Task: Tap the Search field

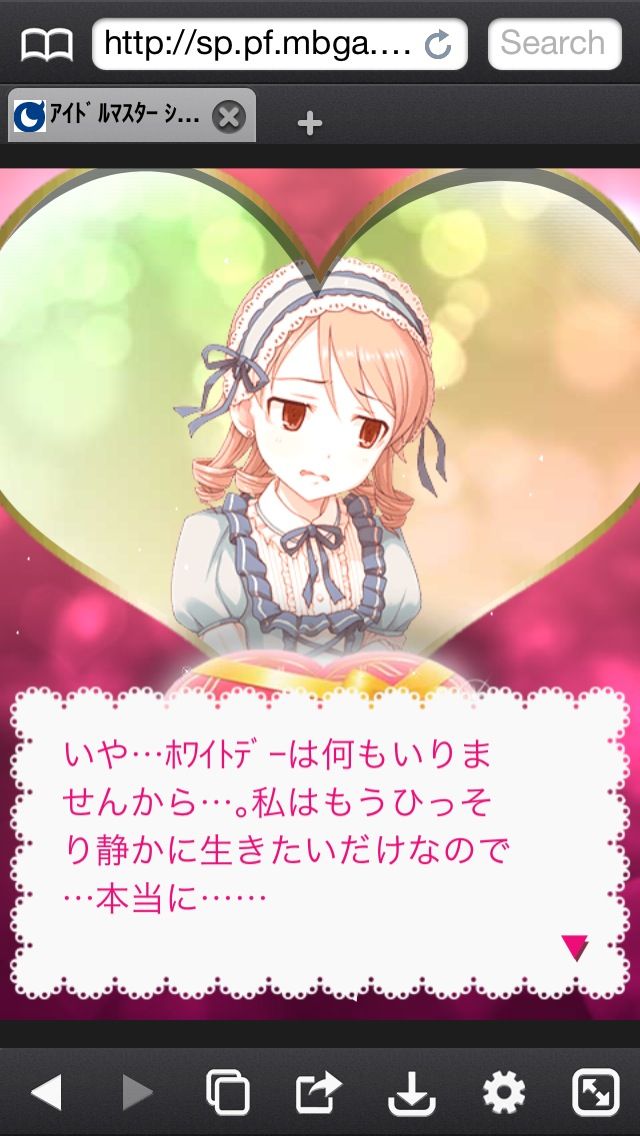Action: pyautogui.click(x=554, y=44)
